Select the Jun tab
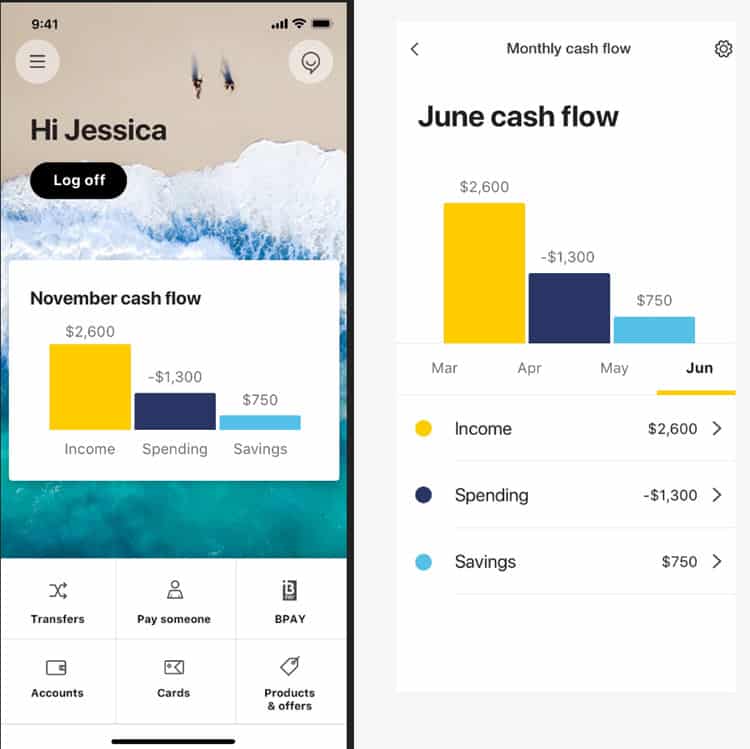Image resolution: width=750 pixels, height=749 pixels. pyautogui.click(x=699, y=368)
